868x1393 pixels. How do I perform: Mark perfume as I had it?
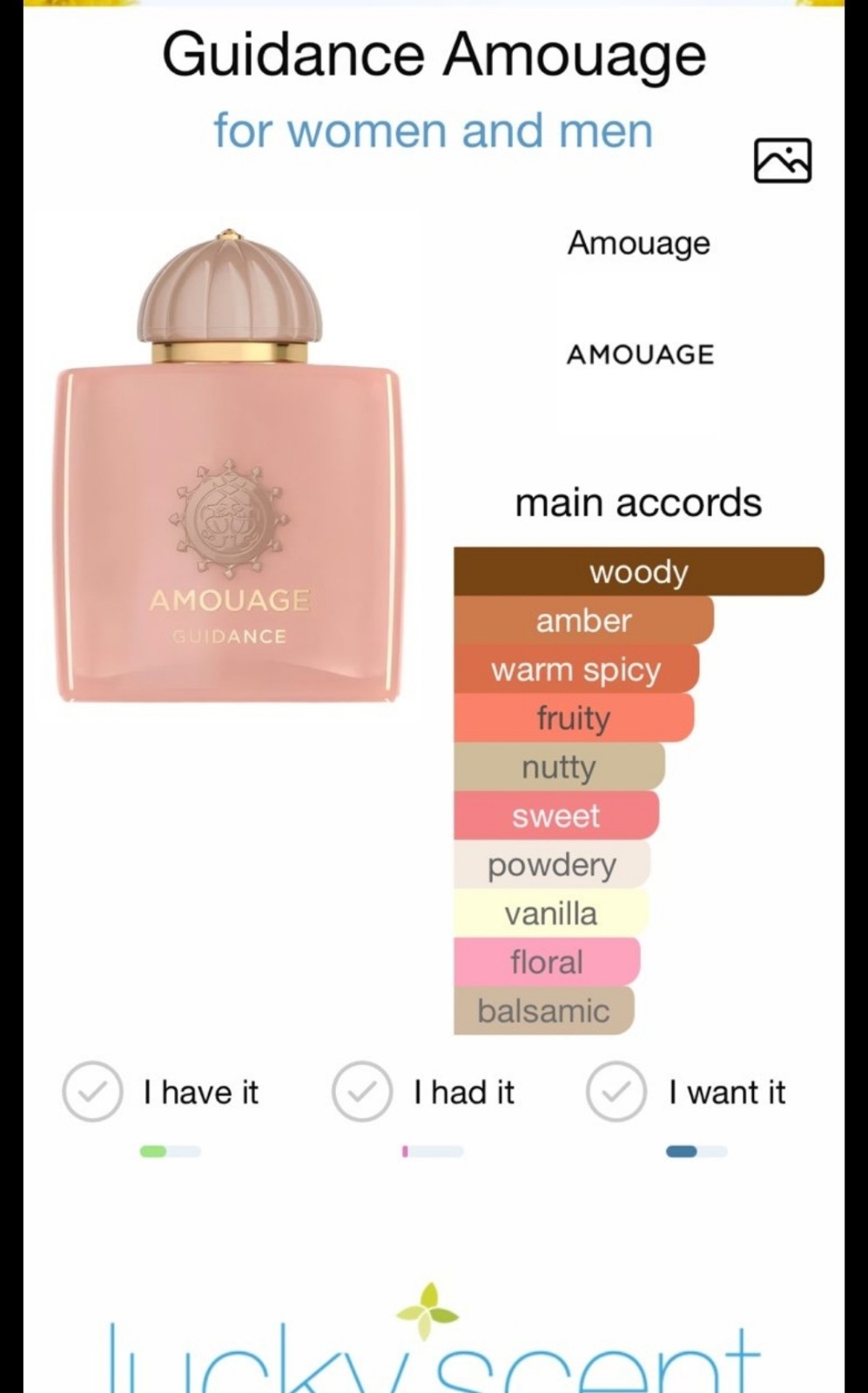[362, 1091]
